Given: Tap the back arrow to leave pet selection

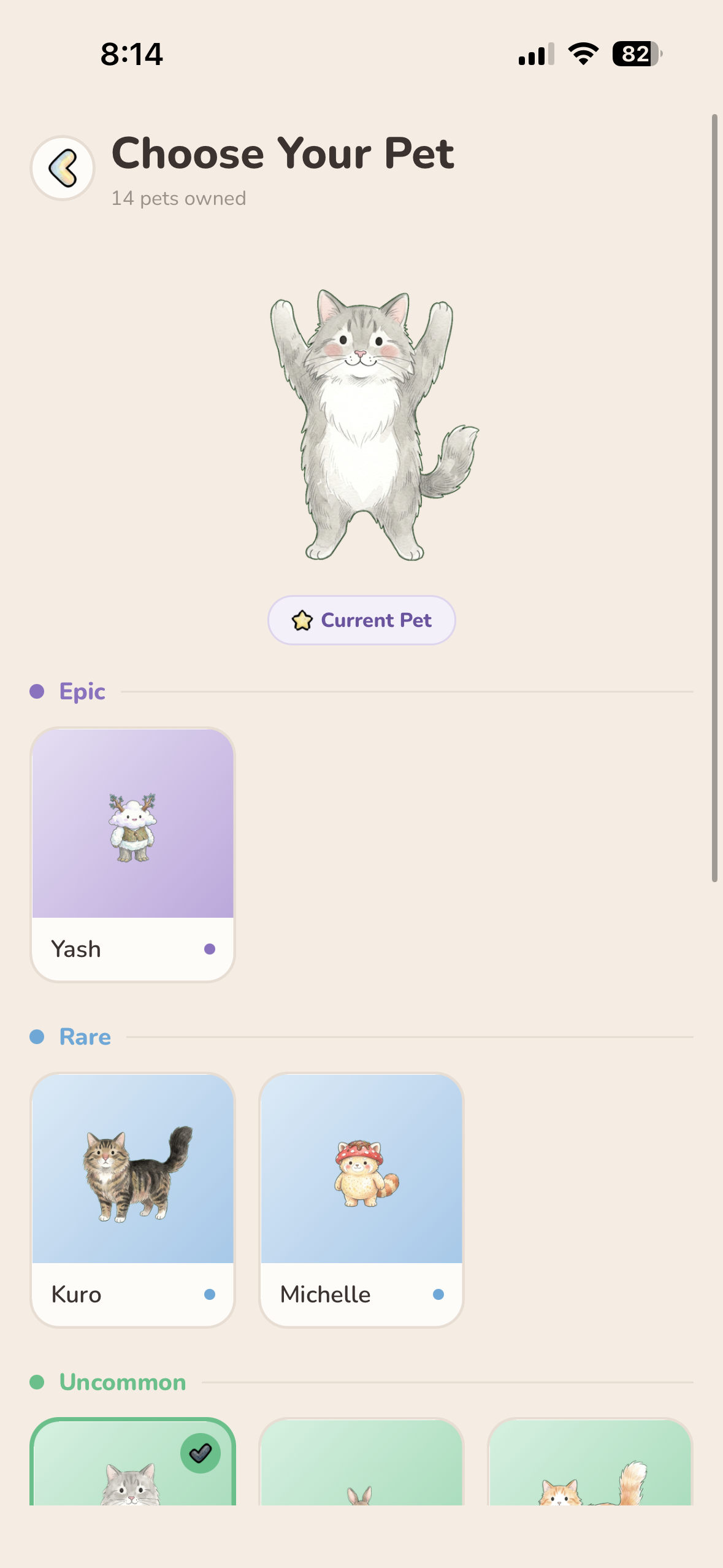Looking at the screenshot, I should (x=62, y=167).
